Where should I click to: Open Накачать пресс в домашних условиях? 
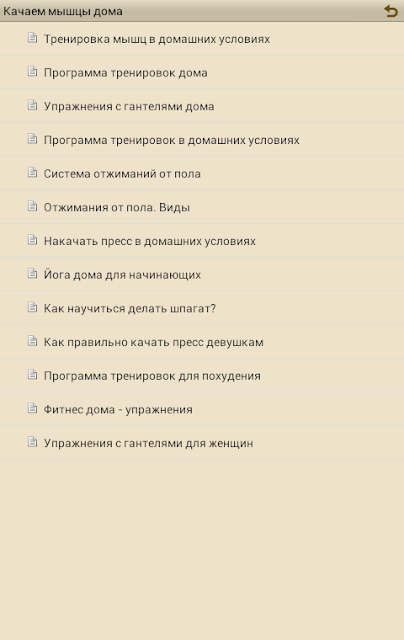202,241
